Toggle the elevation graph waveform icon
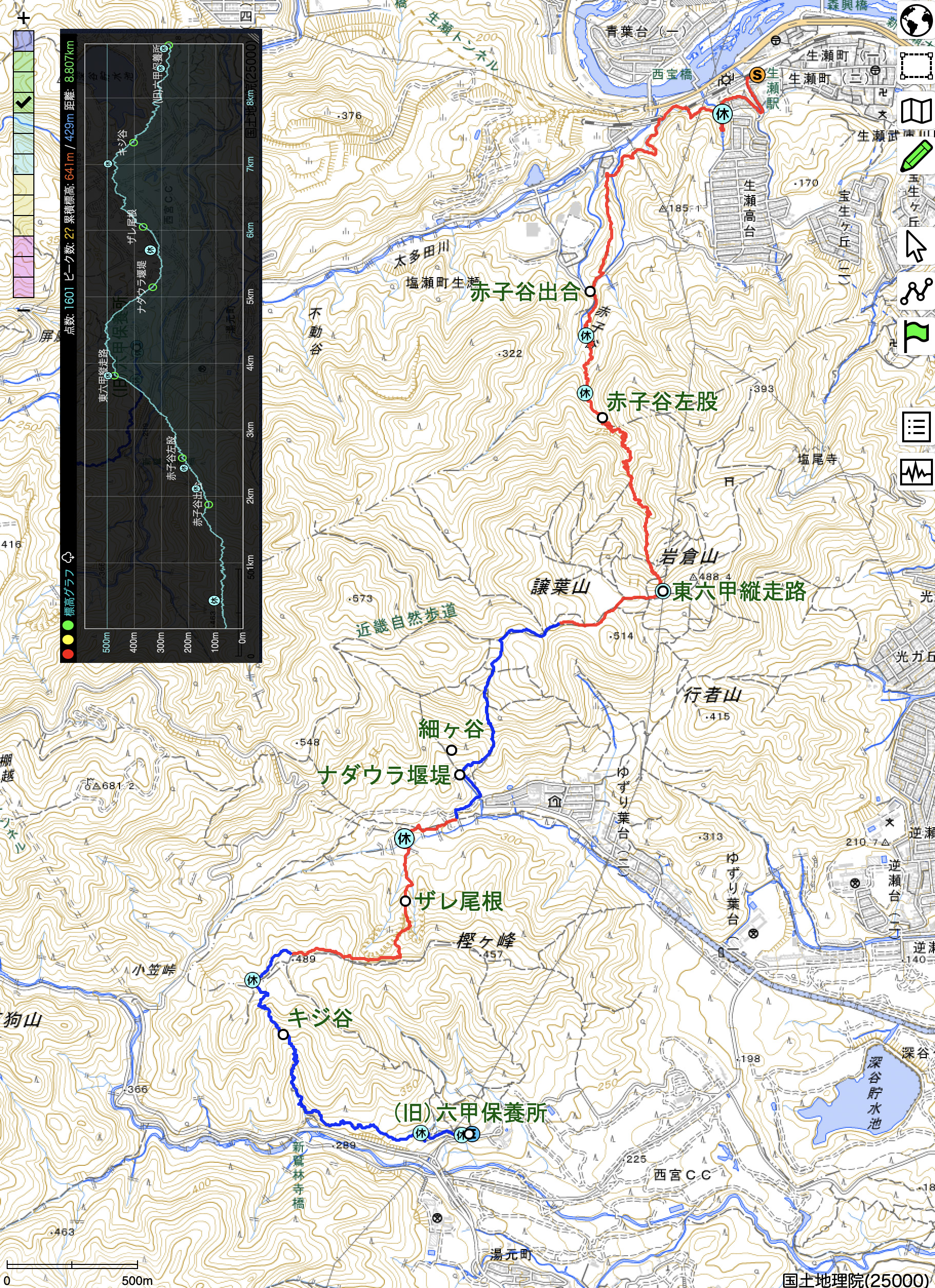This screenshot has width=935, height=1288. click(915, 472)
